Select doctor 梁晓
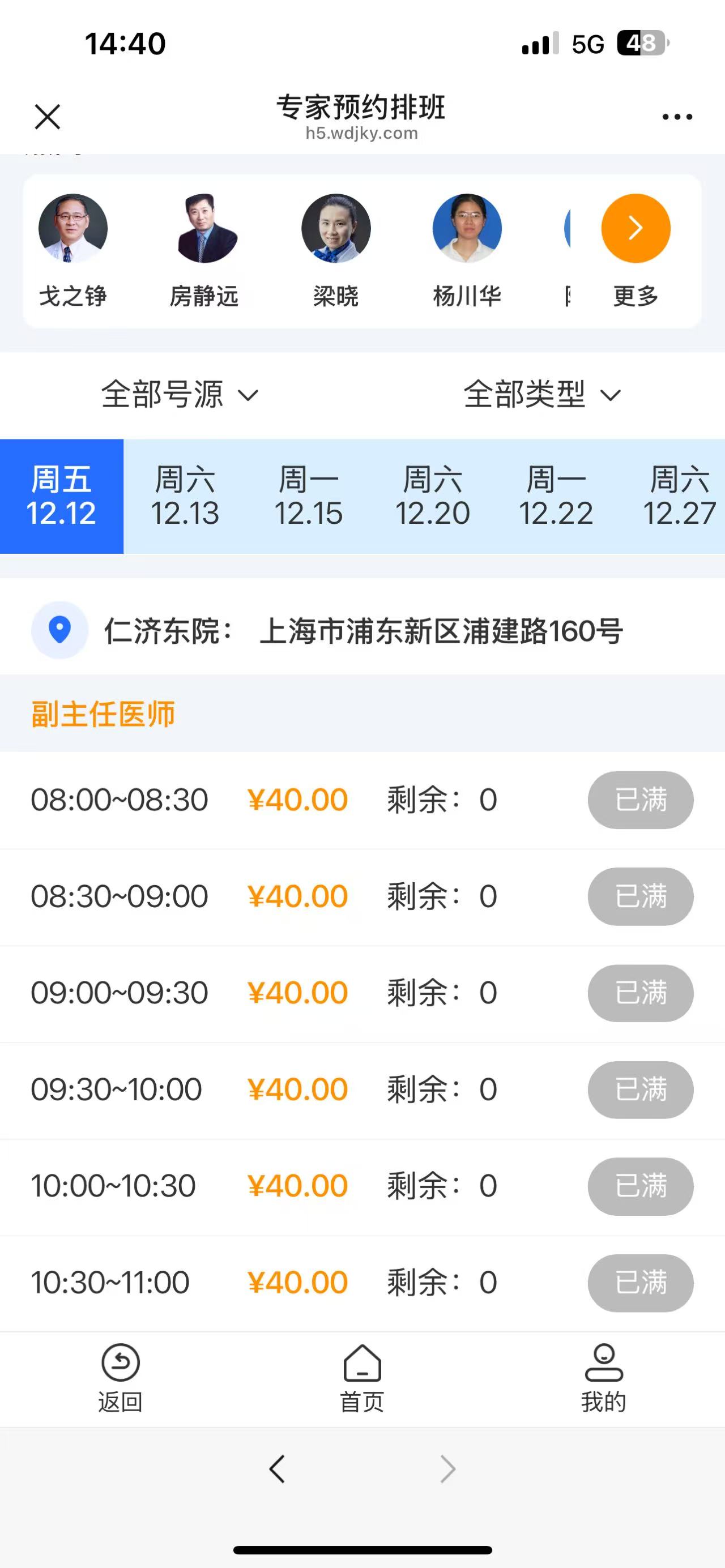The height and width of the screenshot is (1568, 725). pos(335,250)
